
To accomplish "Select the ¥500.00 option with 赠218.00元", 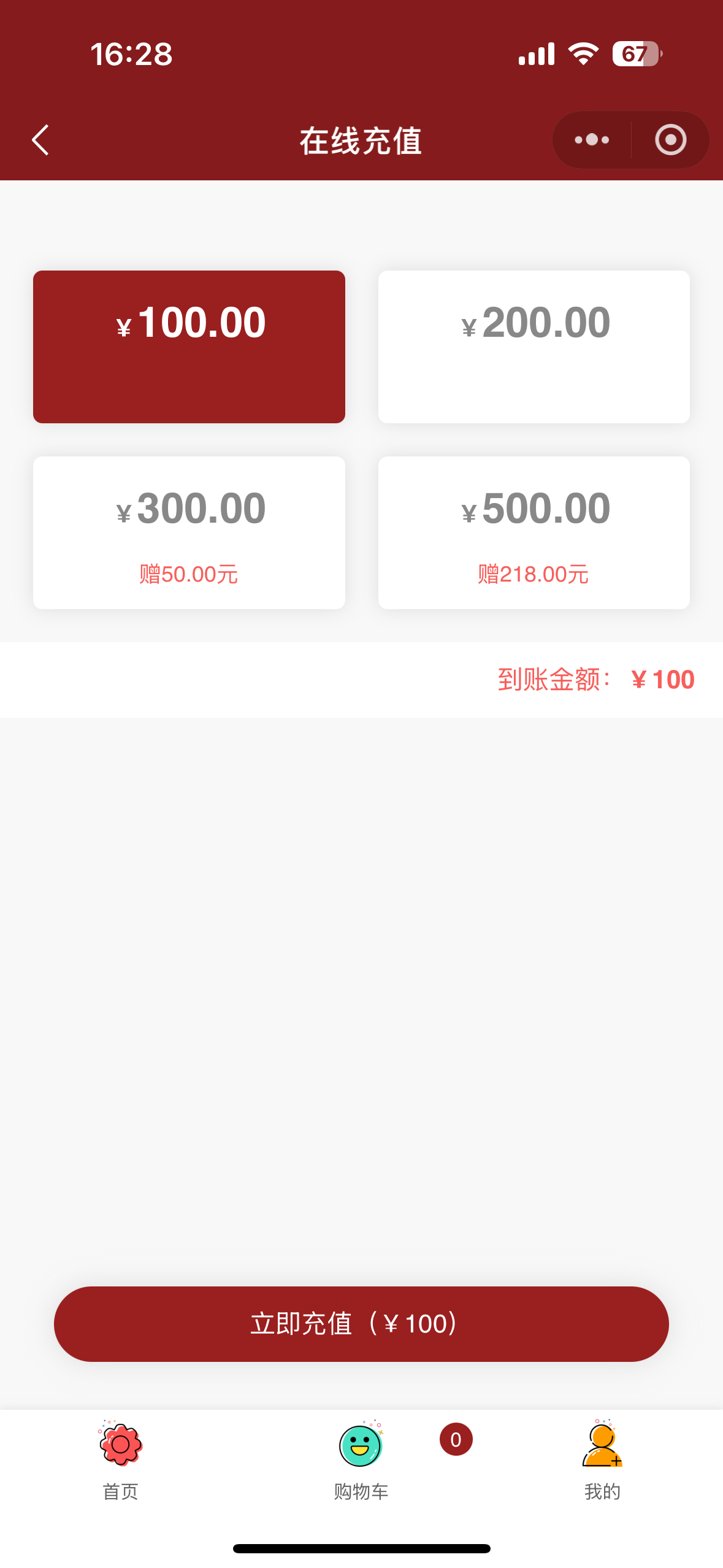I will point(534,532).
